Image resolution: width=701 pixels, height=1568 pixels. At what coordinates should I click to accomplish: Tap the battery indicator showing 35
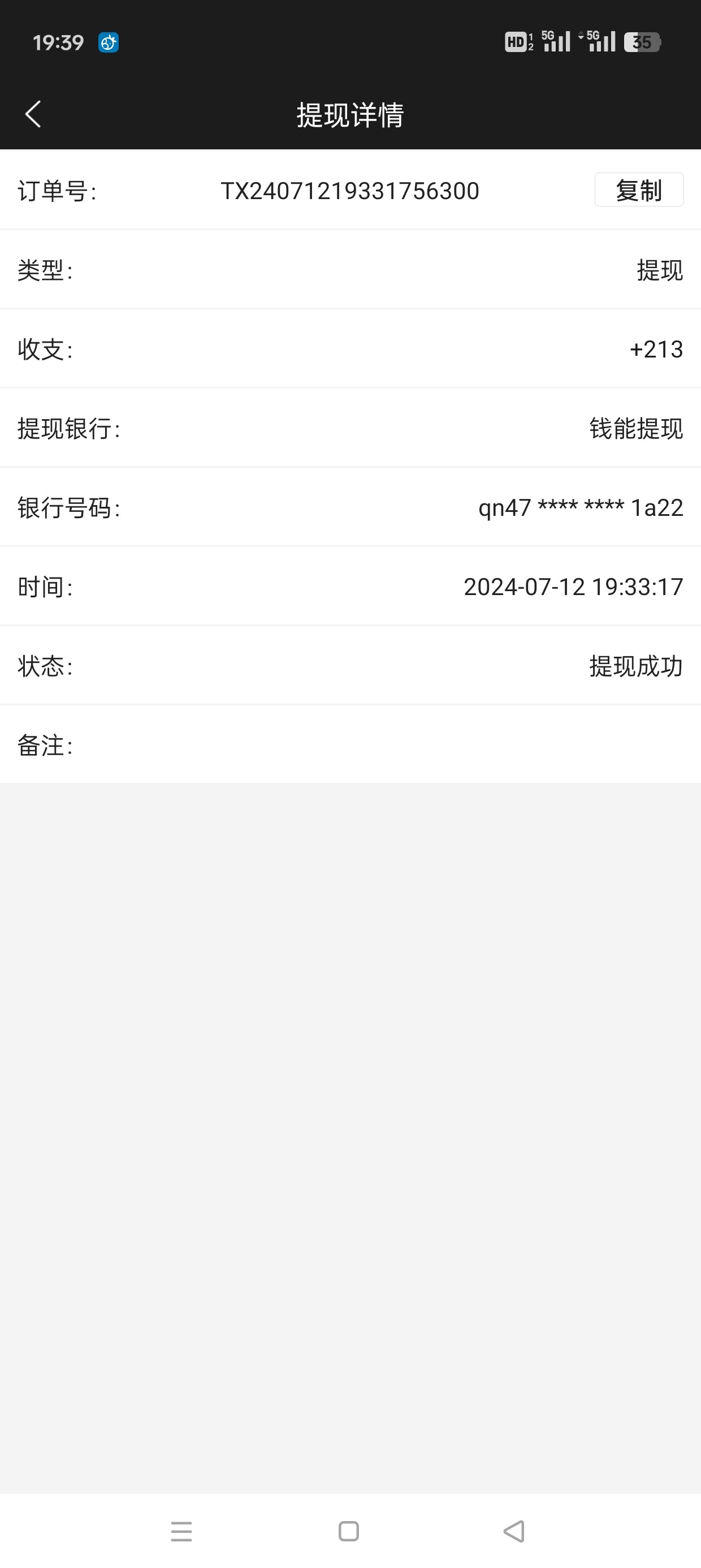pyautogui.click(x=643, y=42)
